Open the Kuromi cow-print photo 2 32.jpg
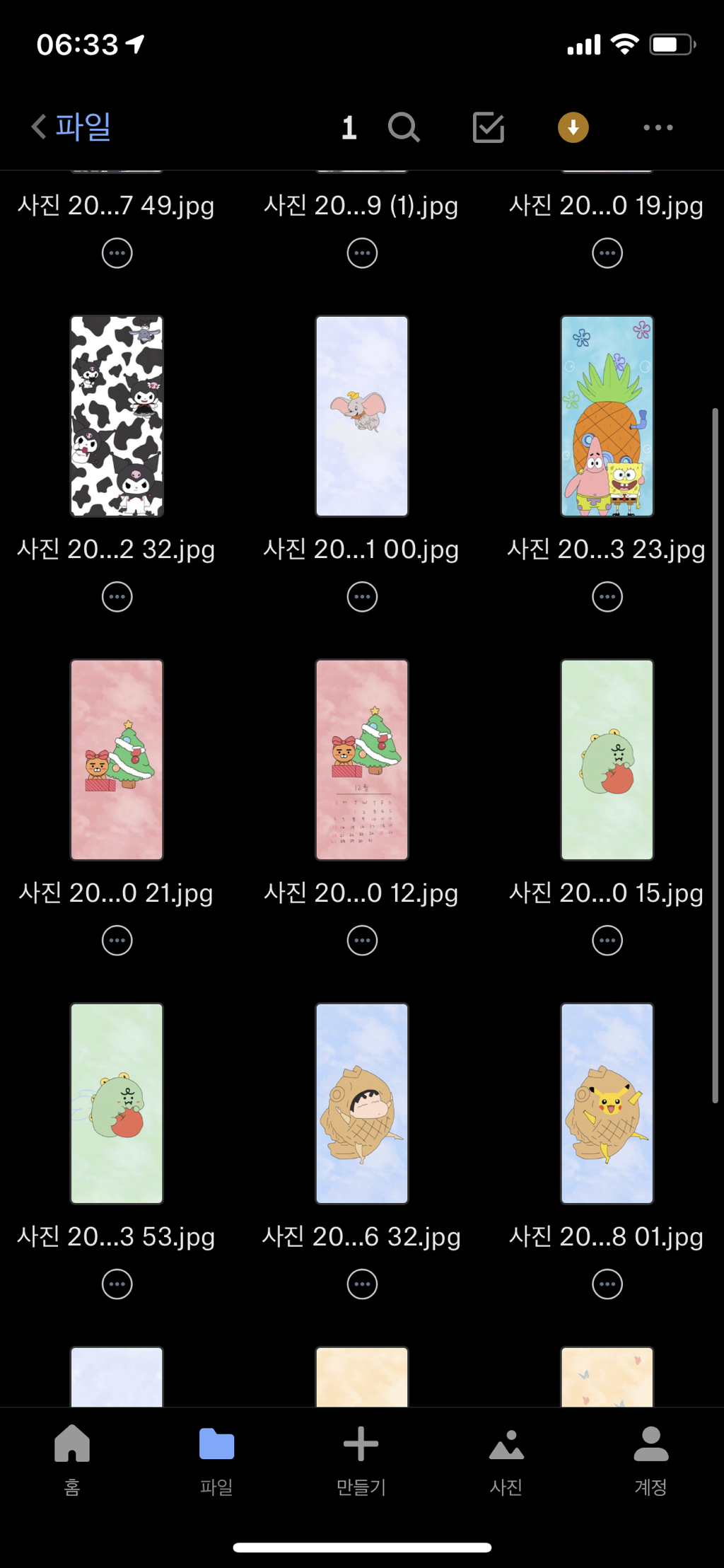This screenshot has width=724, height=1568. (117, 416)
